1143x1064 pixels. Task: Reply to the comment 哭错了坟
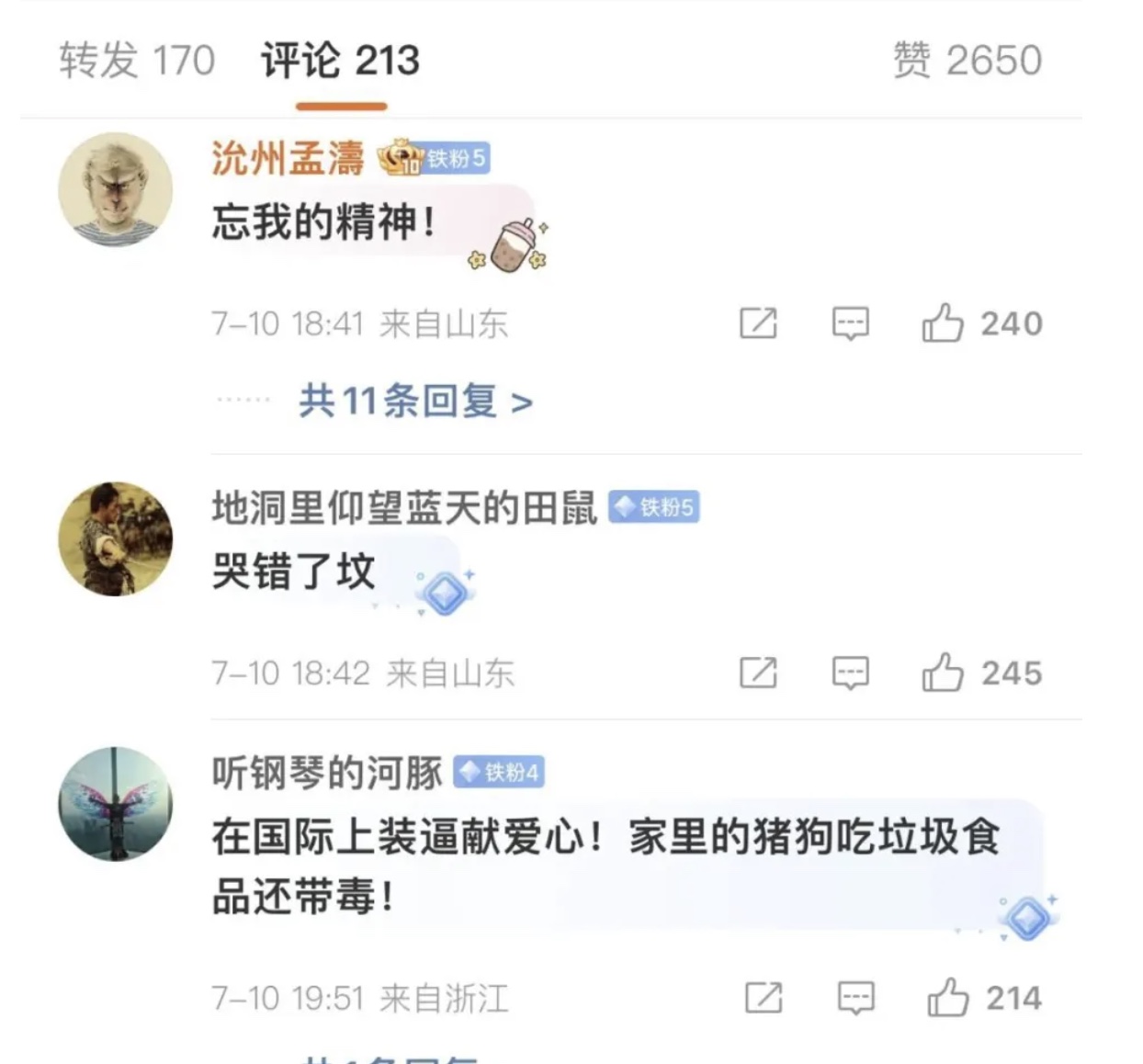point(850,673)
